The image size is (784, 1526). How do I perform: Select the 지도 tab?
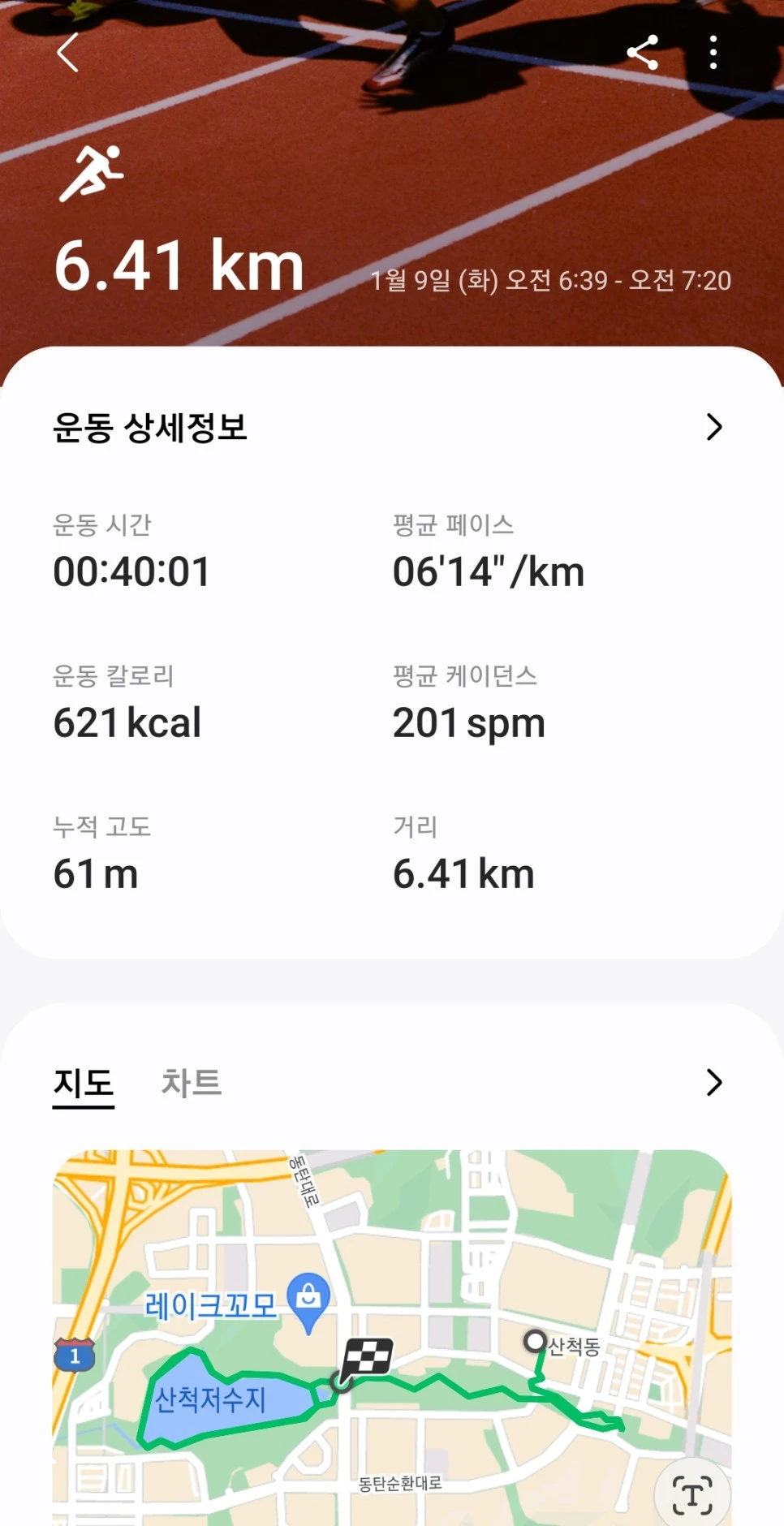coord(84,1083)
